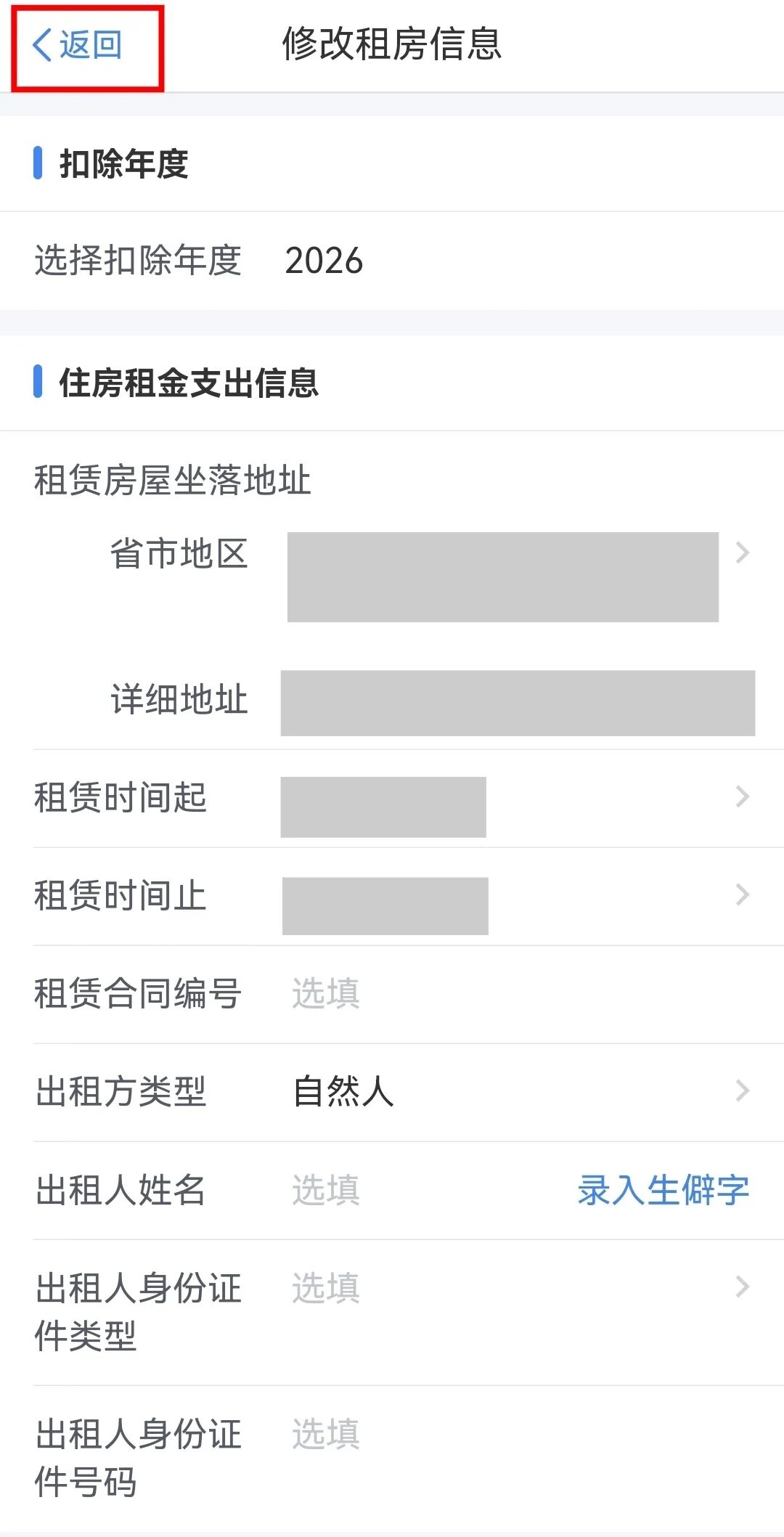784x1537 pixels.
Task: Expand the chevron next to 出租方类型
Action: click(741, 1091)
